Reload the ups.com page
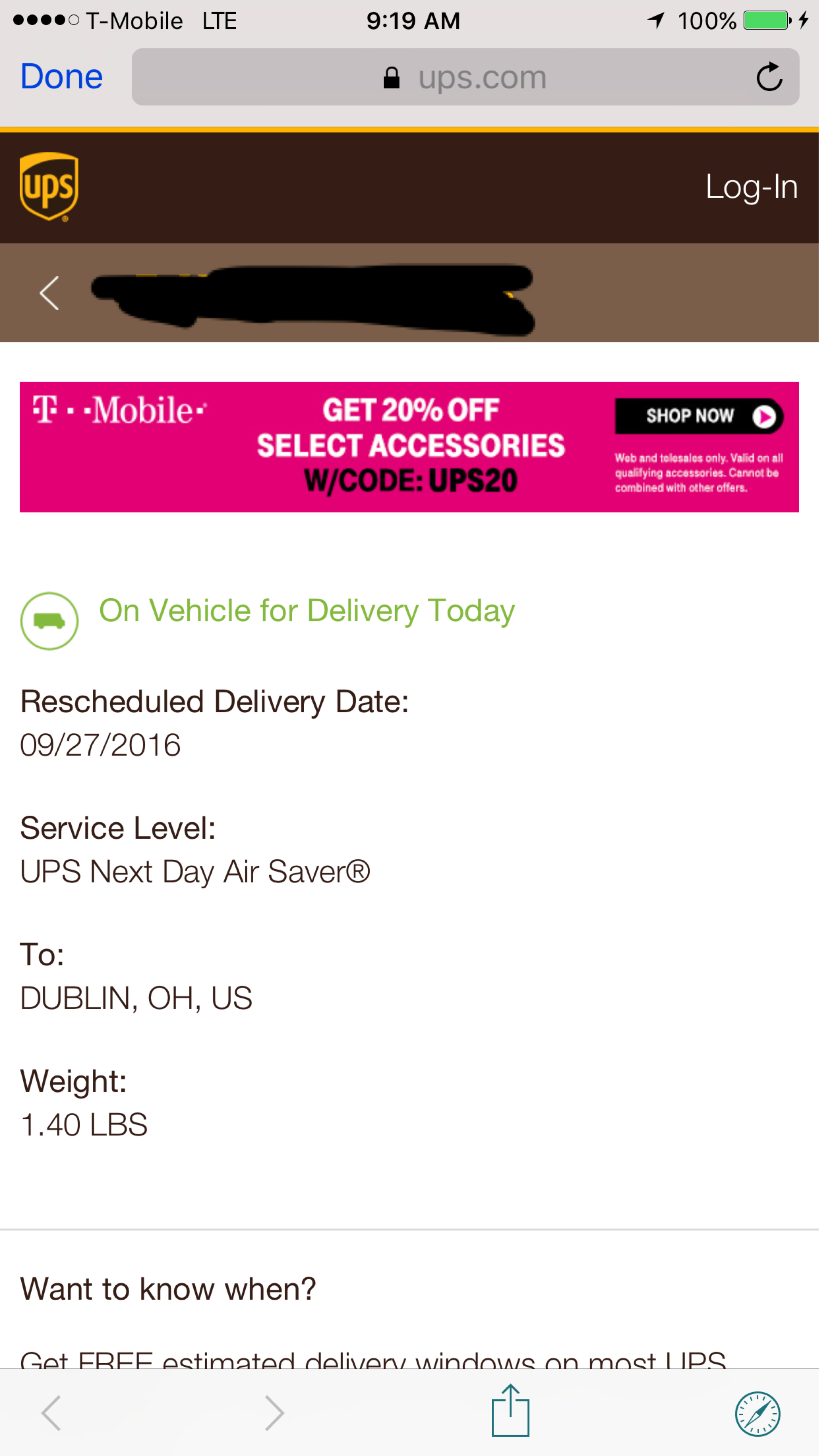Image resolution: width=819 pixels, height=1456 pixels. [x=769, y=77]
